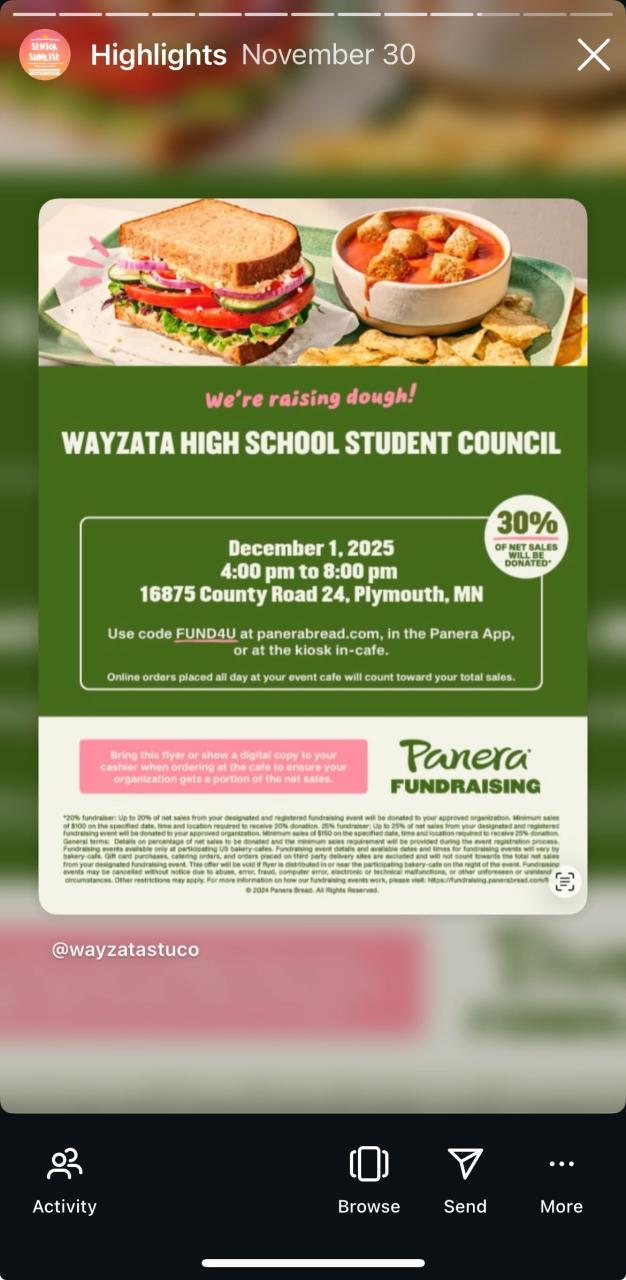
Task: Tap the scan text icon on flyer
Action: 565,881
